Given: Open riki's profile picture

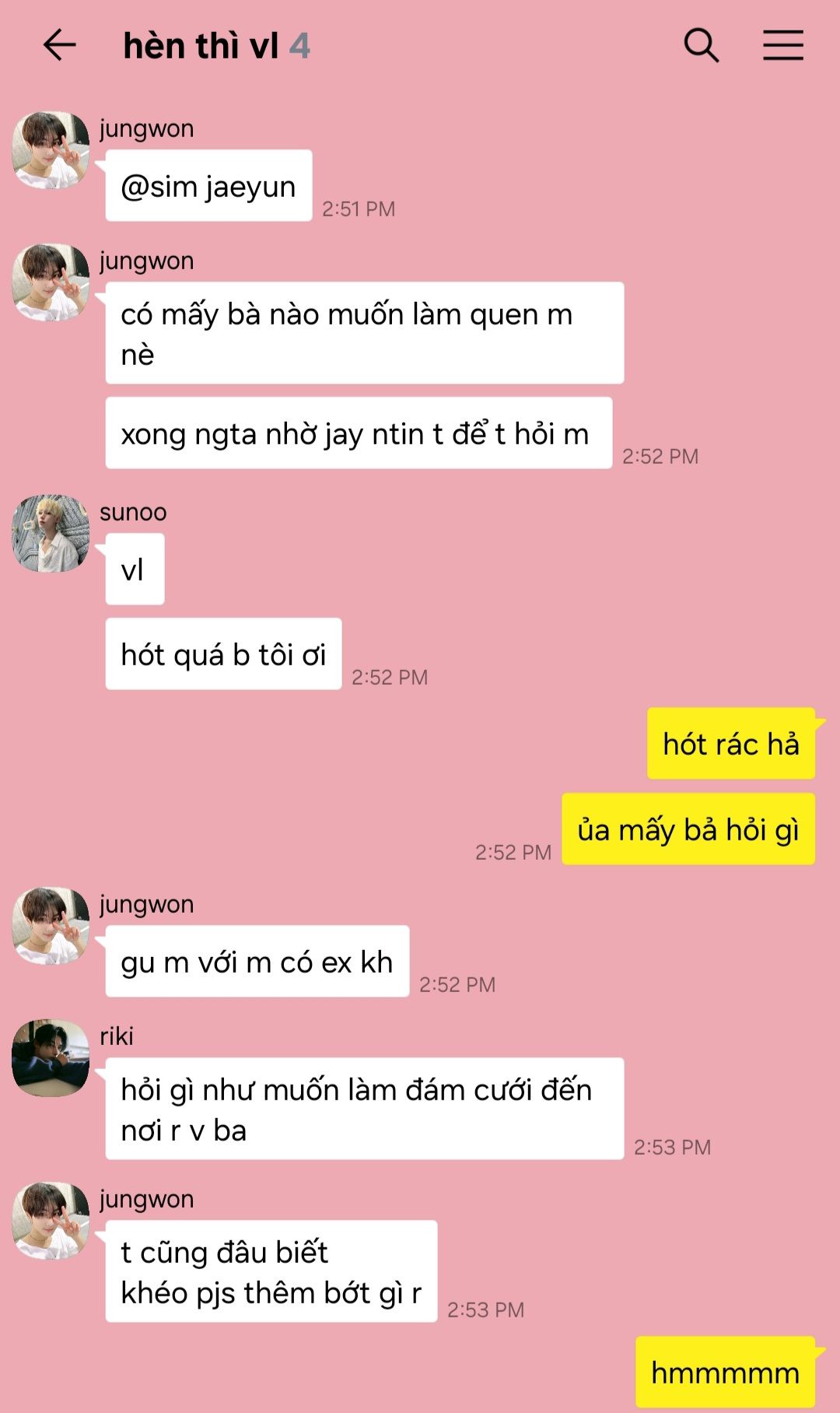Looking at the screenshot, I should coord(51,1058).
